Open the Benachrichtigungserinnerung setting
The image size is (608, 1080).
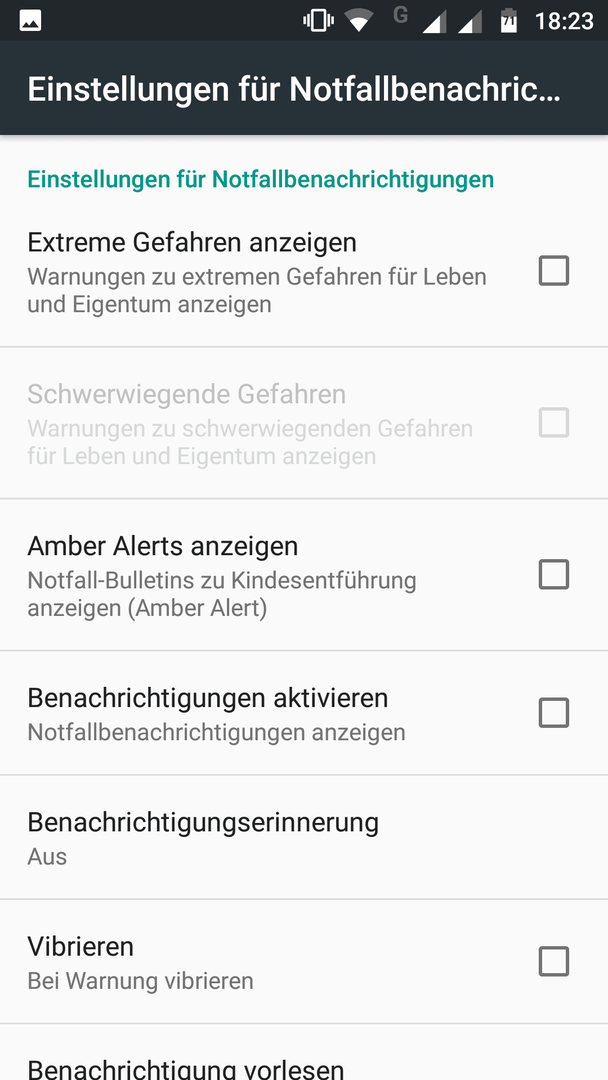[x=304, y=838]
